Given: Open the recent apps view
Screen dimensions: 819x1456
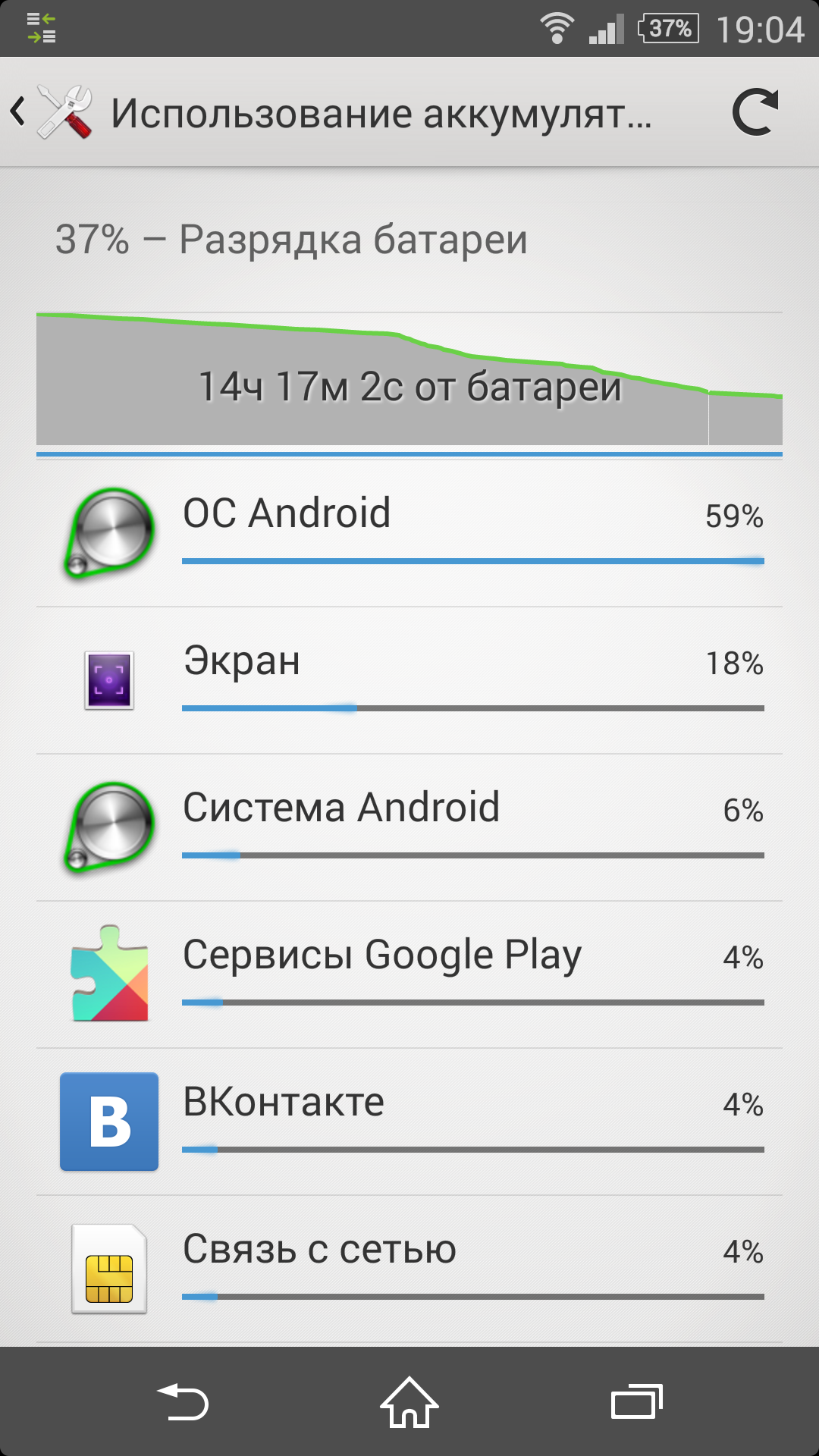Looking at the screenshot, I should pos(637,1403).
